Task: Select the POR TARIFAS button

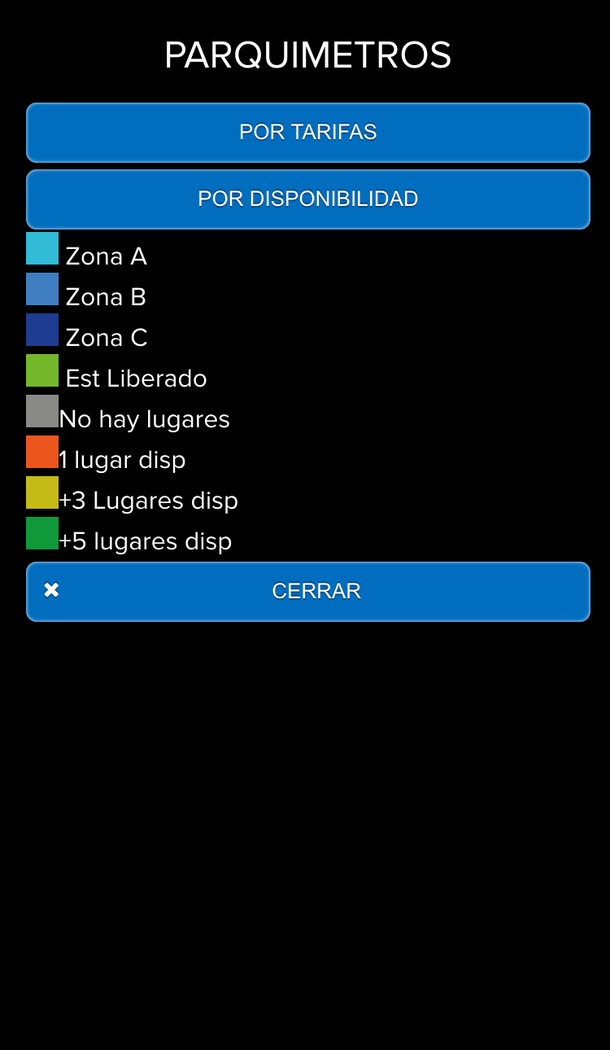Action: (x=308, y=132)
